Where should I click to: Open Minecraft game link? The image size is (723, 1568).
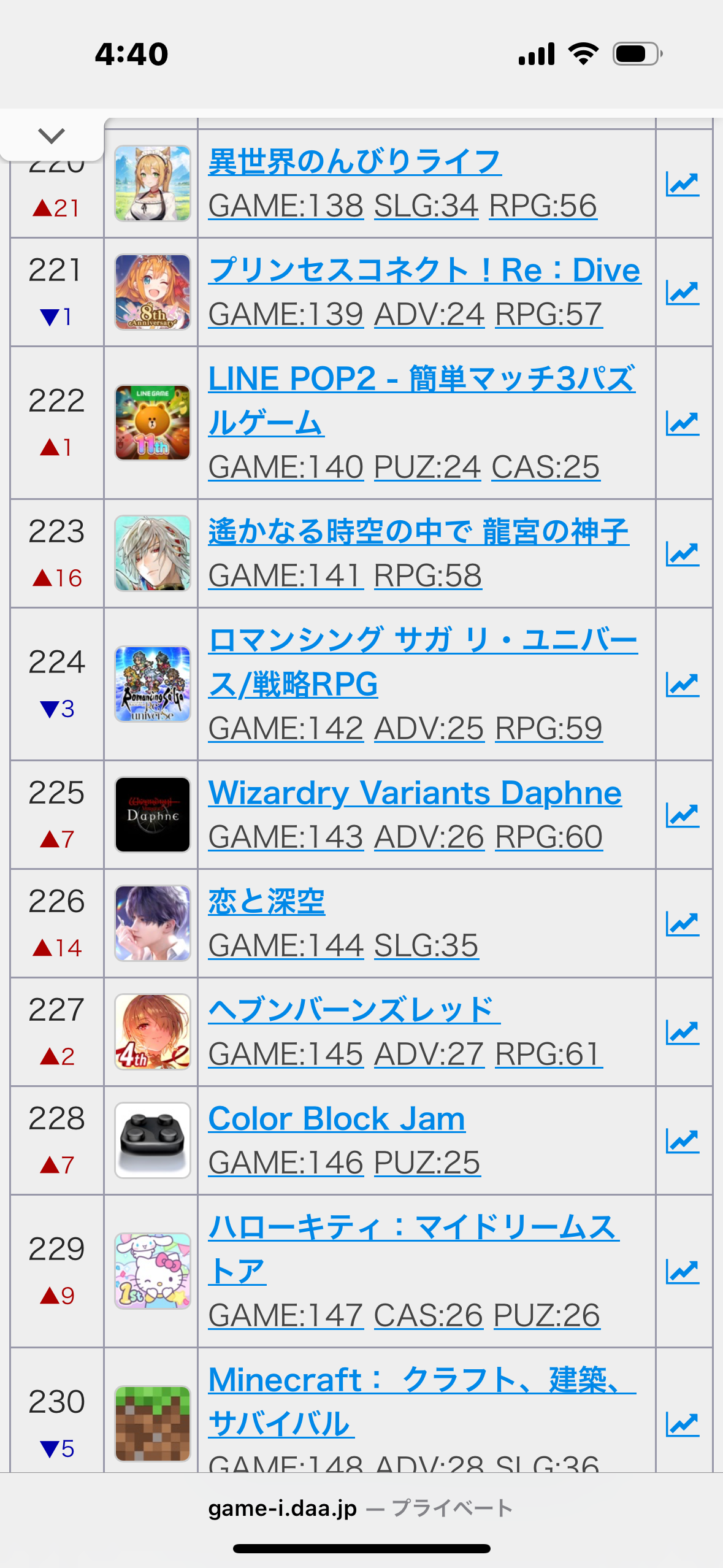coord(421,1380)
